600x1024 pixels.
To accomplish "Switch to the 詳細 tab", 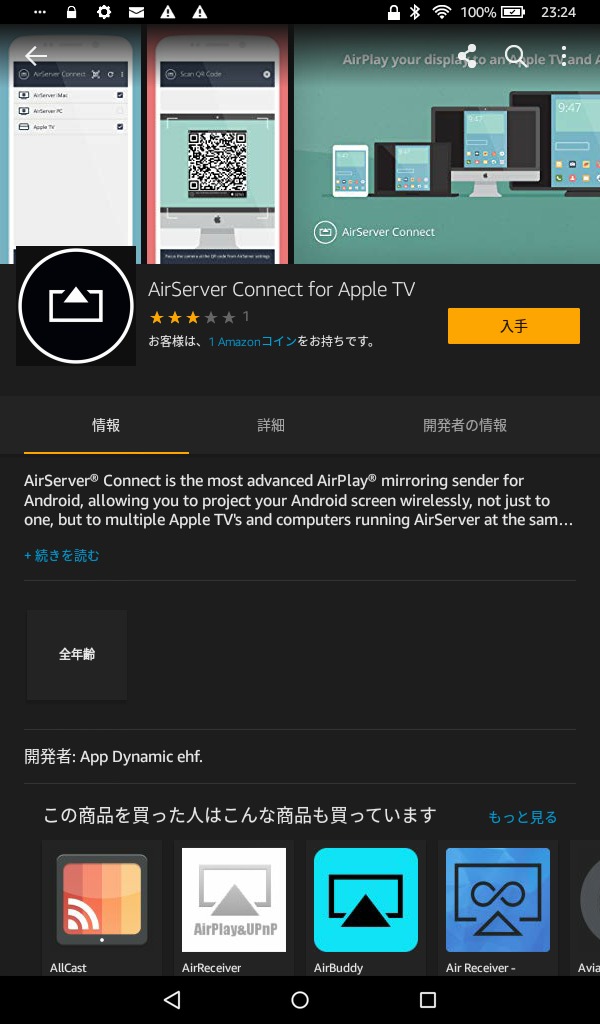I will click(270, 425).
